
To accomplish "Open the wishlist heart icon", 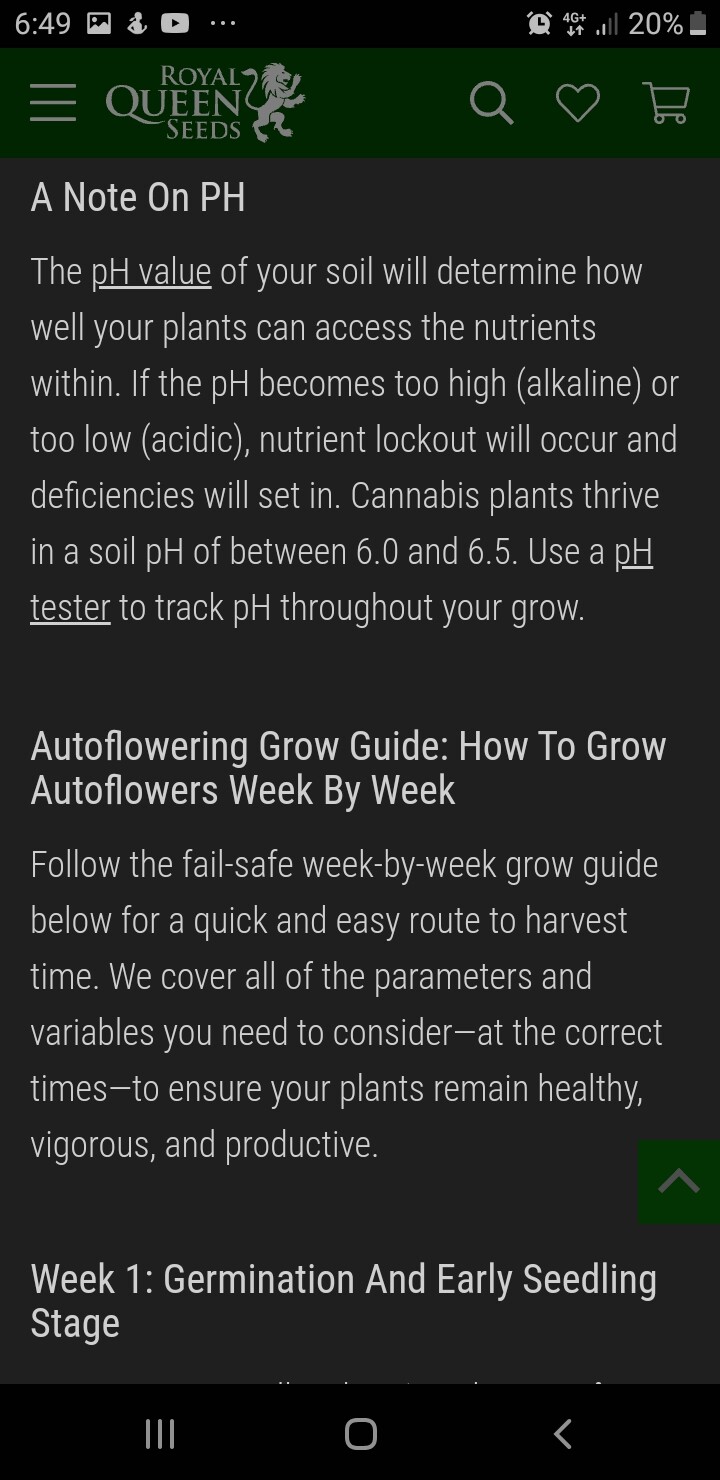I will click(x=578, y=102).
